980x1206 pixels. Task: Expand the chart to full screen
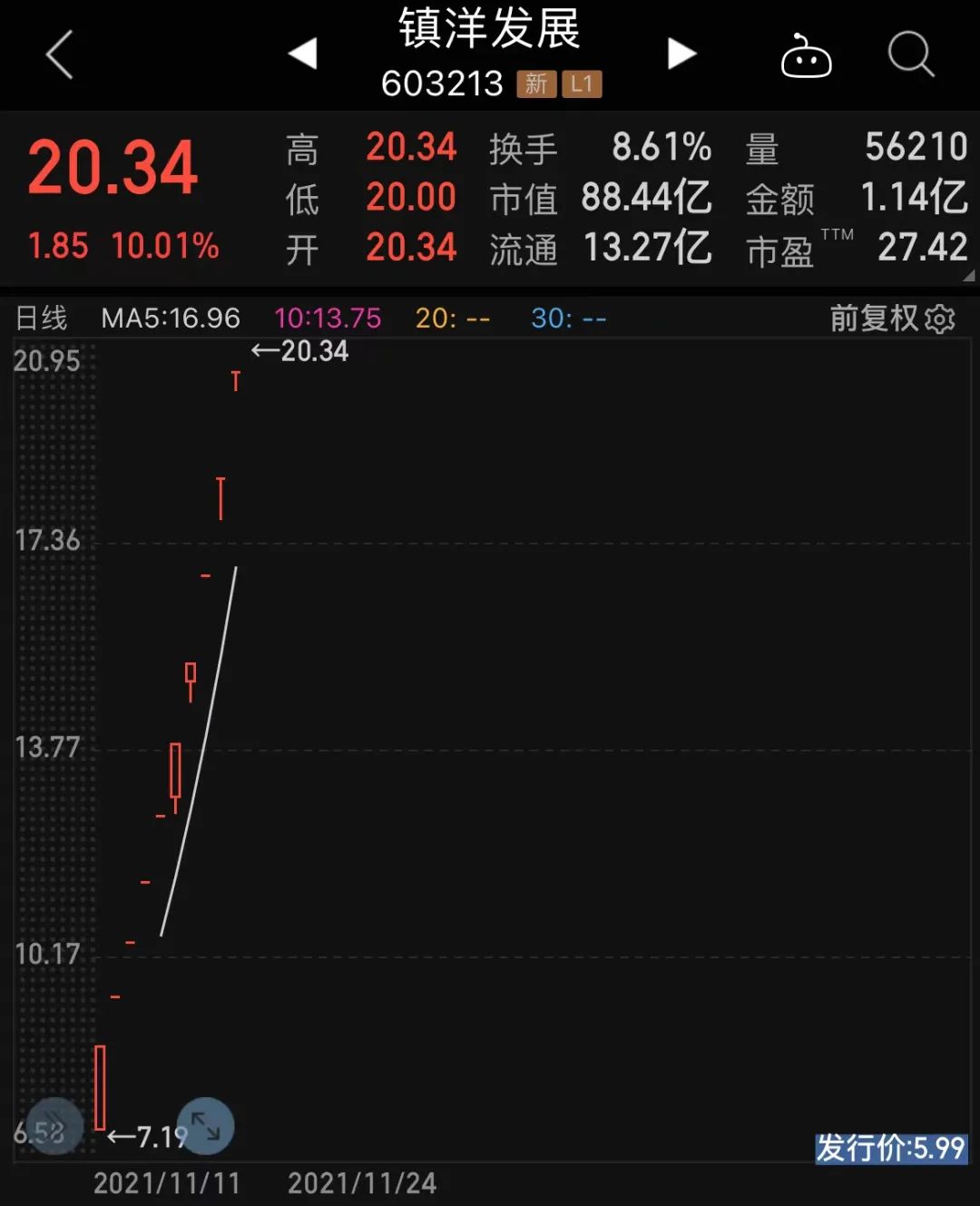pos(206,1126)
